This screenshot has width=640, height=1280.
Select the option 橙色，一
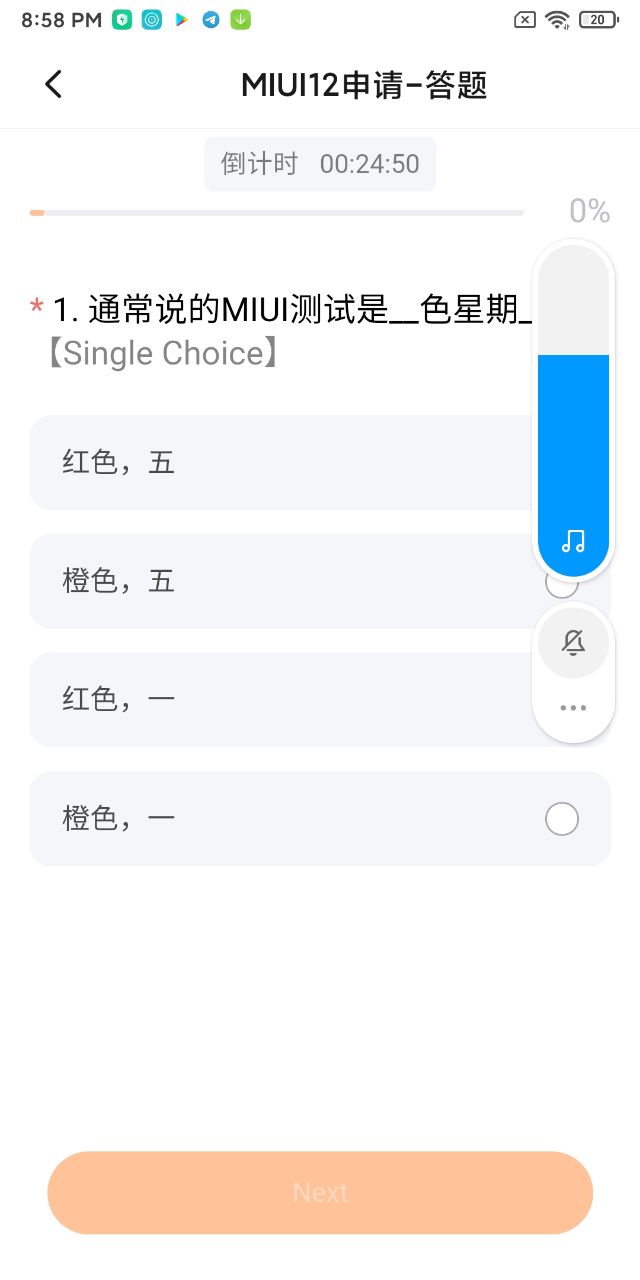pyautogui.click(x=320, y=819)
